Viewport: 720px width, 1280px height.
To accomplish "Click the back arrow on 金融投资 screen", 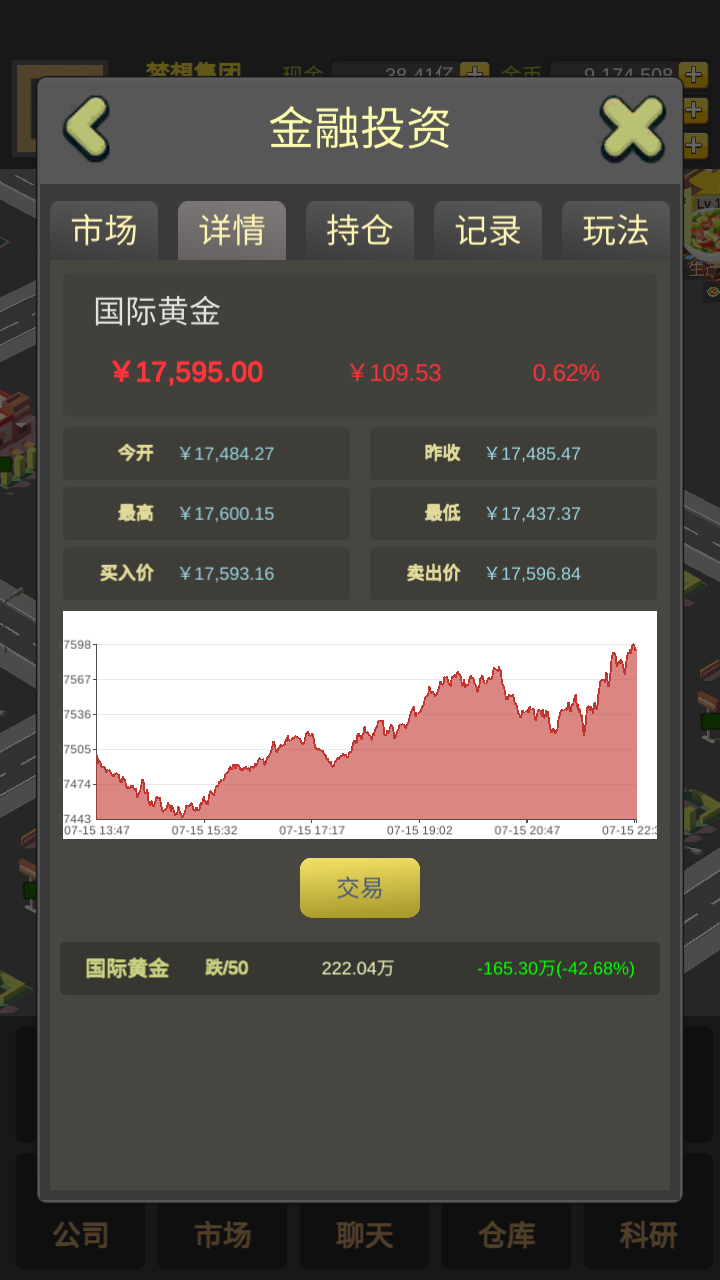I will coord(85,128).
